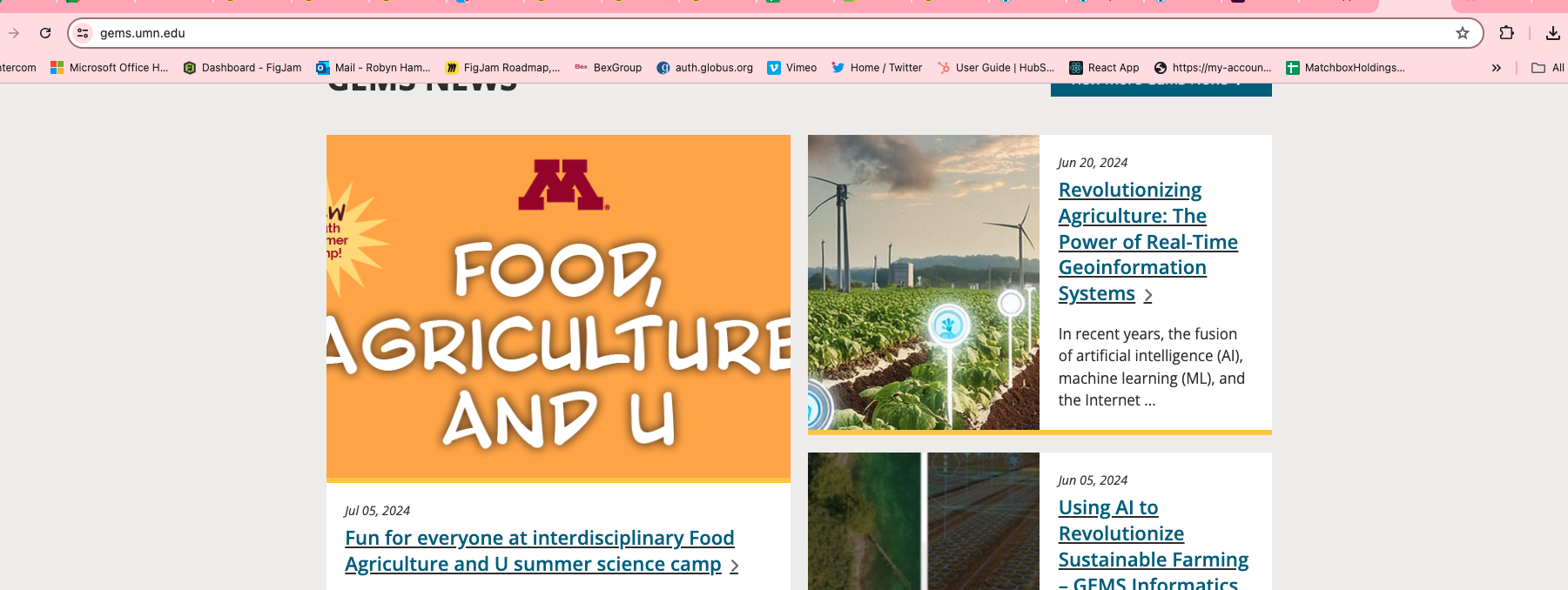Open auth.globus.org bookmark
Image resolution: width=1568 pixels, height=590 pixels.
coord(705,68)
